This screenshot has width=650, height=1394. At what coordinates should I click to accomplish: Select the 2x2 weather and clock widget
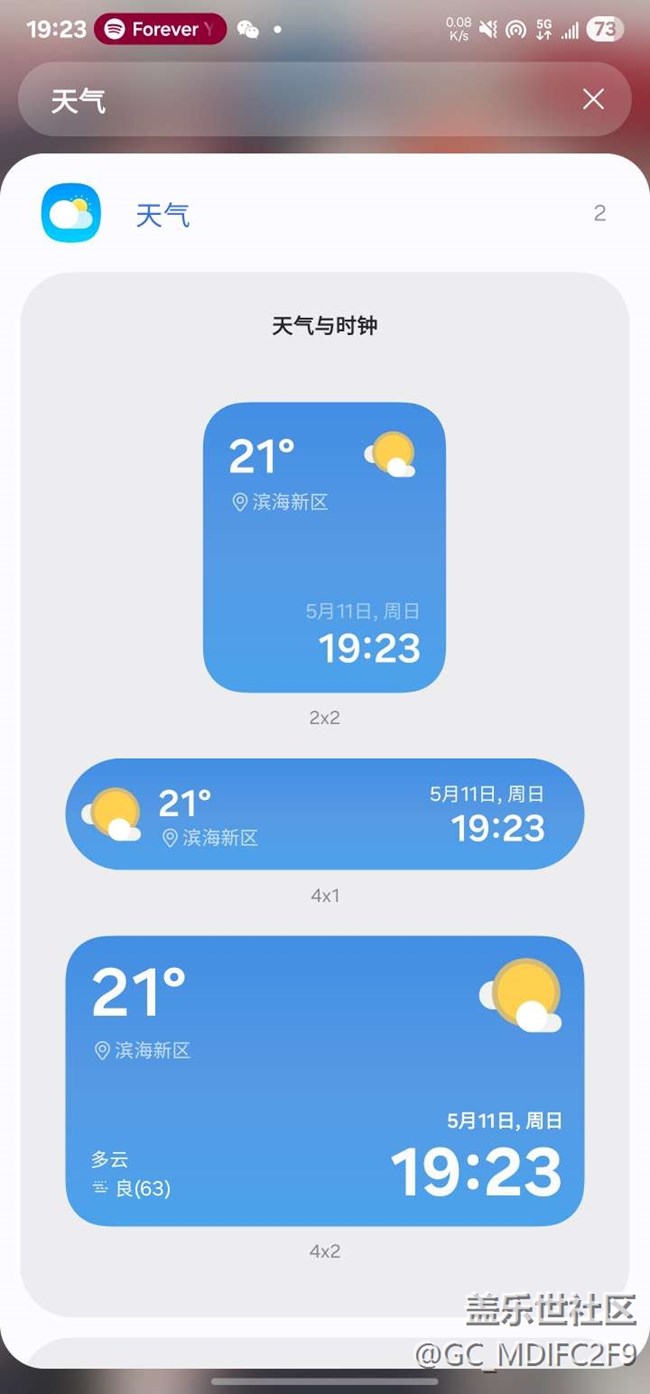324,547
